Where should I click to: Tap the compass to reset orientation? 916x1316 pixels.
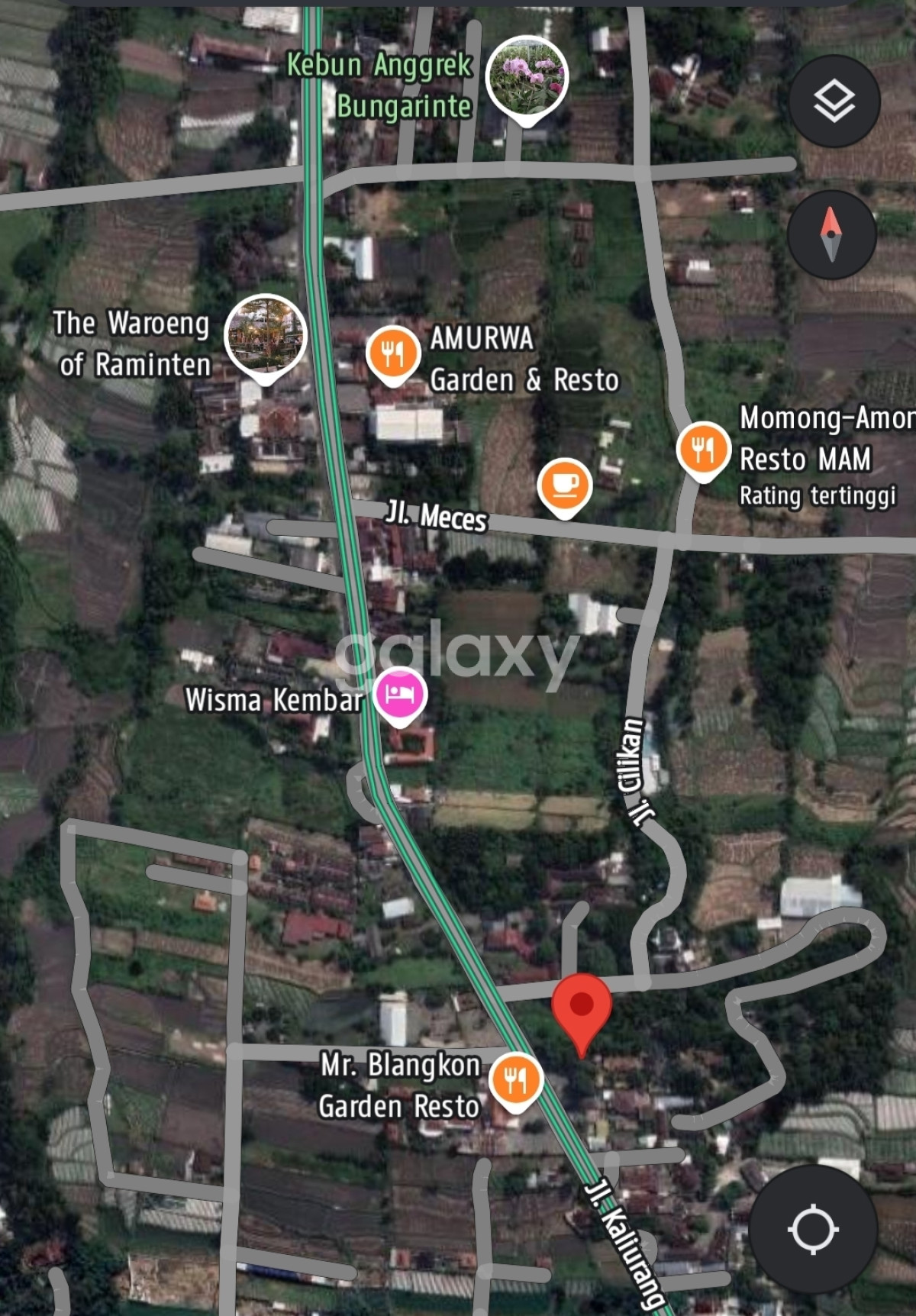click(x=831, y=234)
